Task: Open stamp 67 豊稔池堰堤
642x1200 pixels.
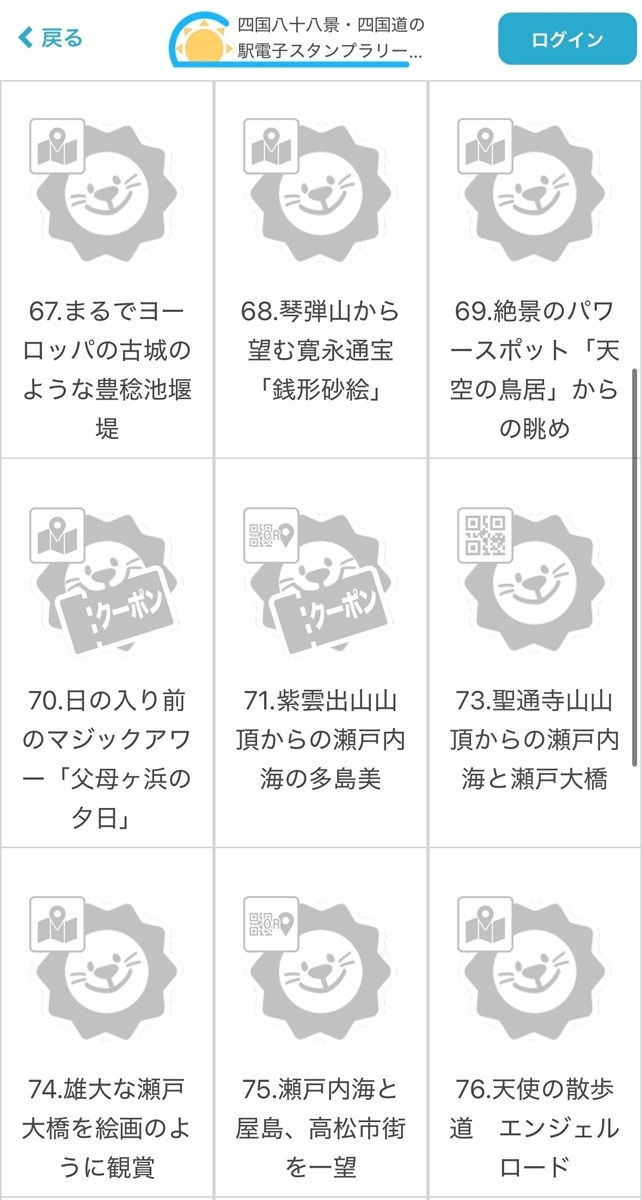Action: [x=107, y=270]
